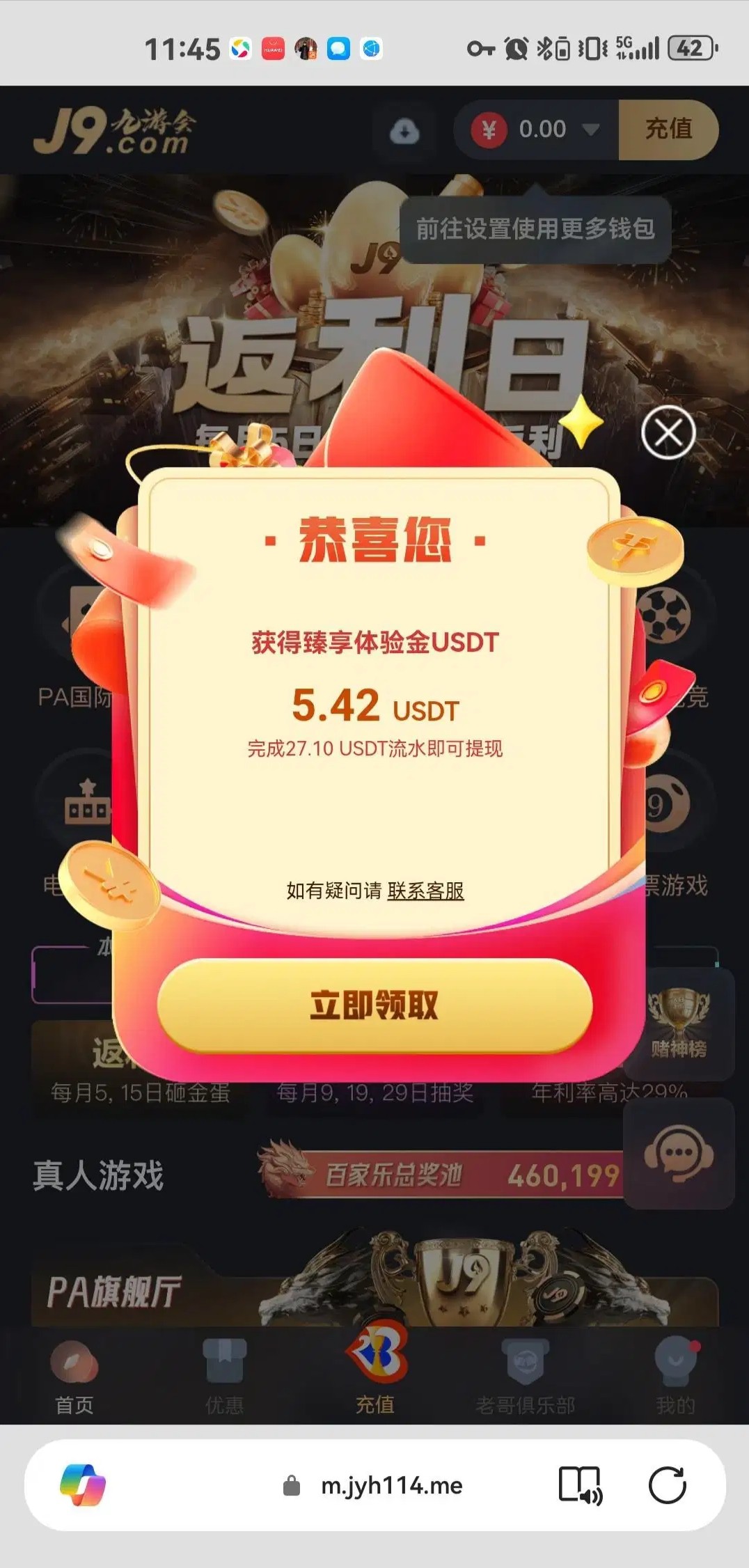Close the red envelope popup
The width and height of the screenshot is (749, 1568).
coord(668,432)
